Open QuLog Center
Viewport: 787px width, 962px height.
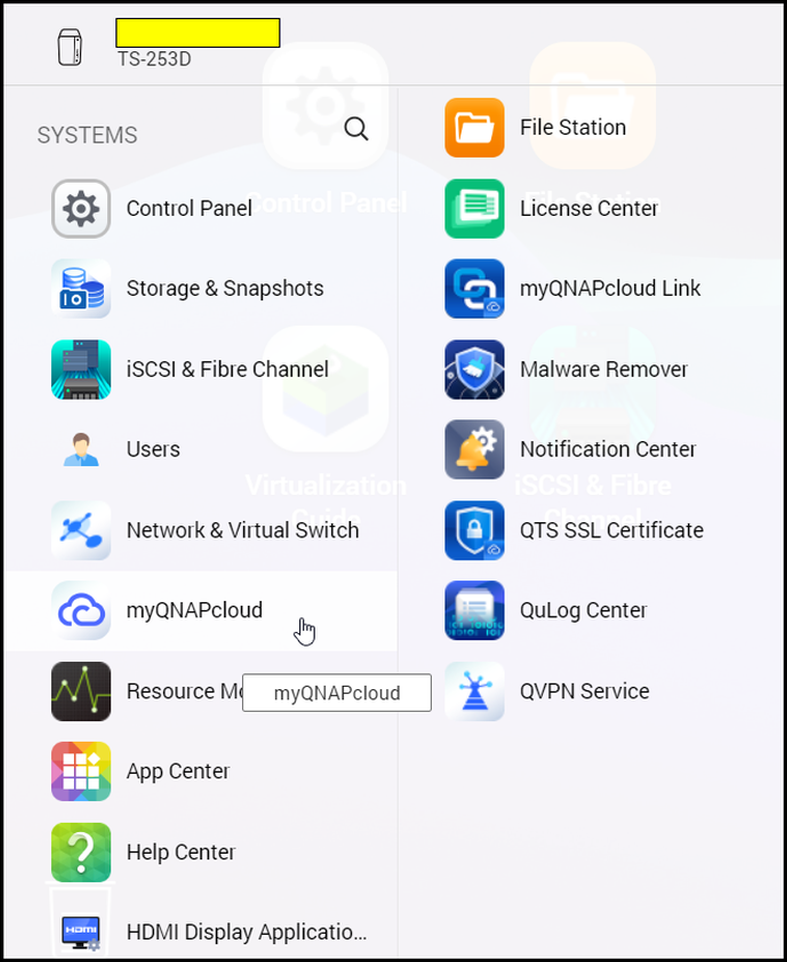(x=583, y=610)
